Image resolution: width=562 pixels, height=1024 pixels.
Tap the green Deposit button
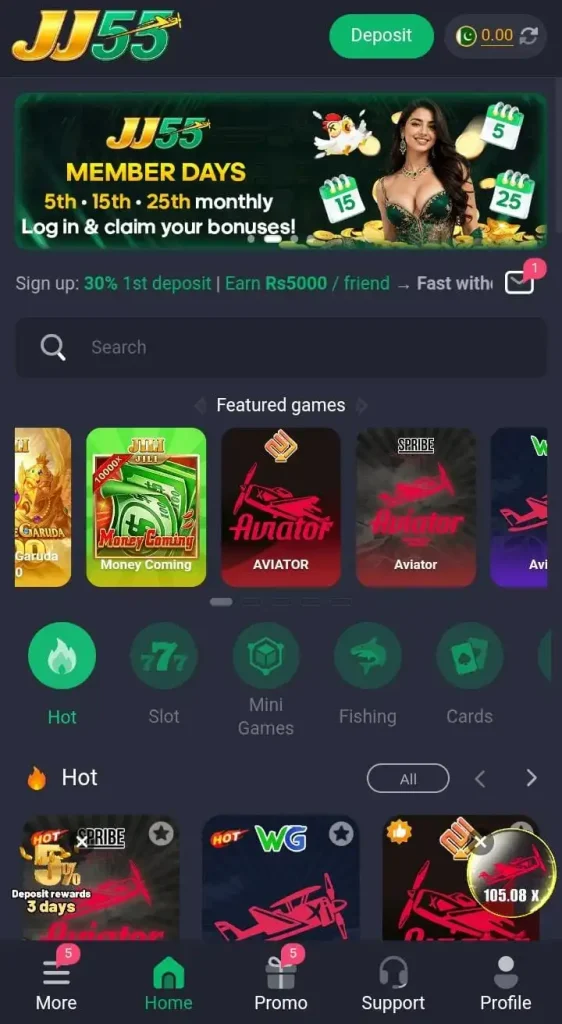tap(381, 36)
